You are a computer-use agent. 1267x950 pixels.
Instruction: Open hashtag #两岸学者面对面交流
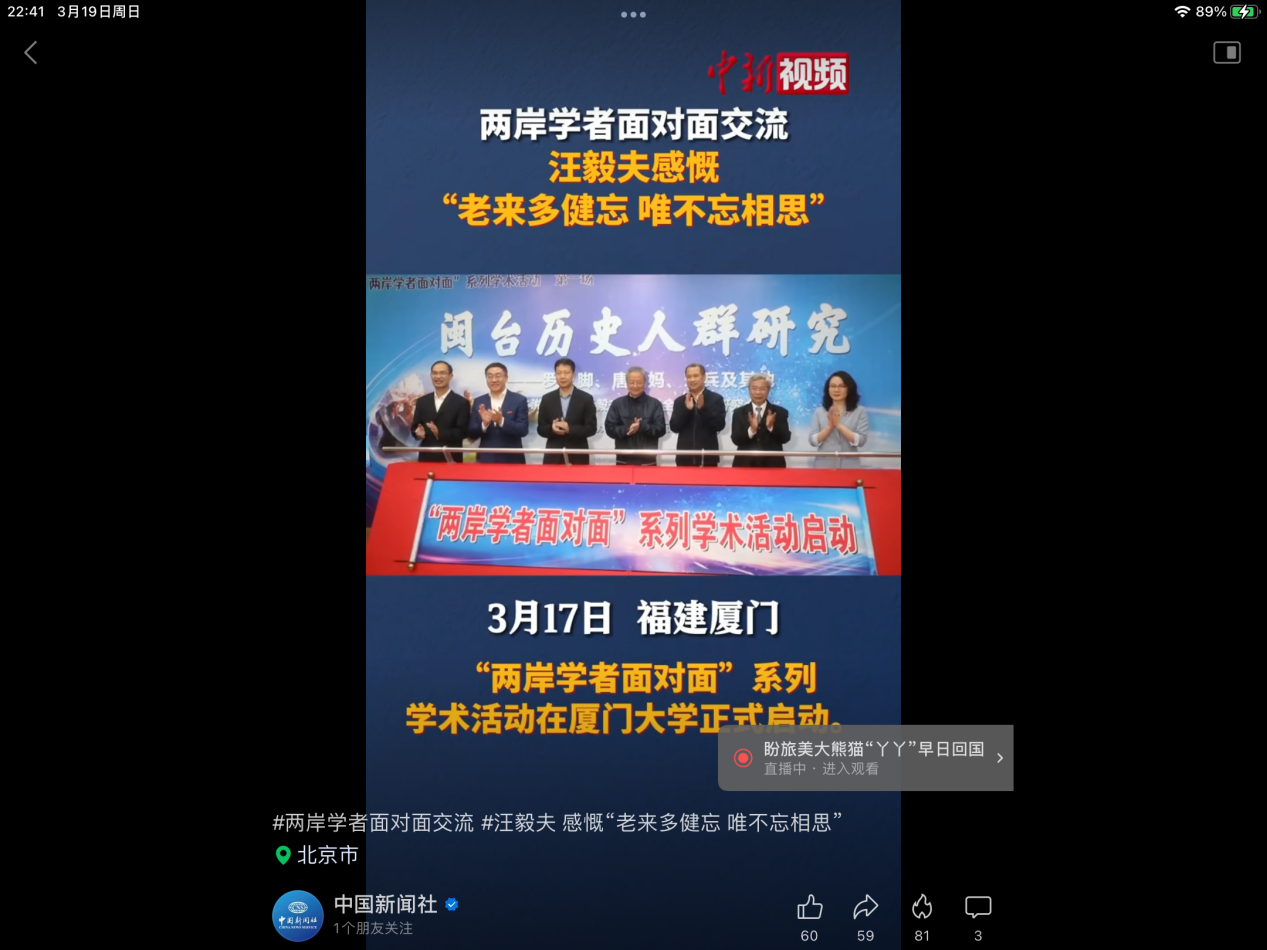(373, 823)
